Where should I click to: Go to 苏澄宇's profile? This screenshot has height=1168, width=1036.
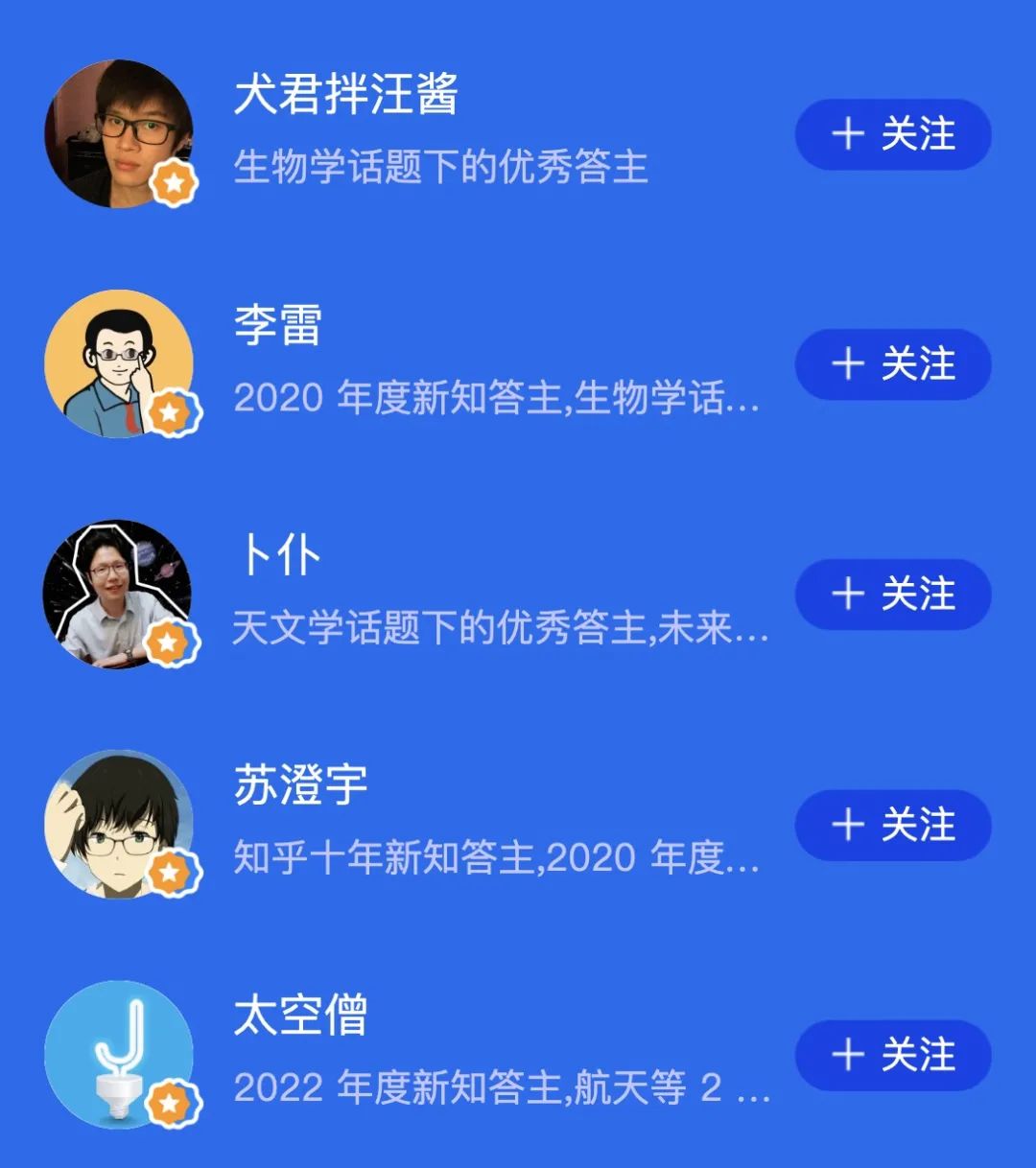tap(300, 786)
